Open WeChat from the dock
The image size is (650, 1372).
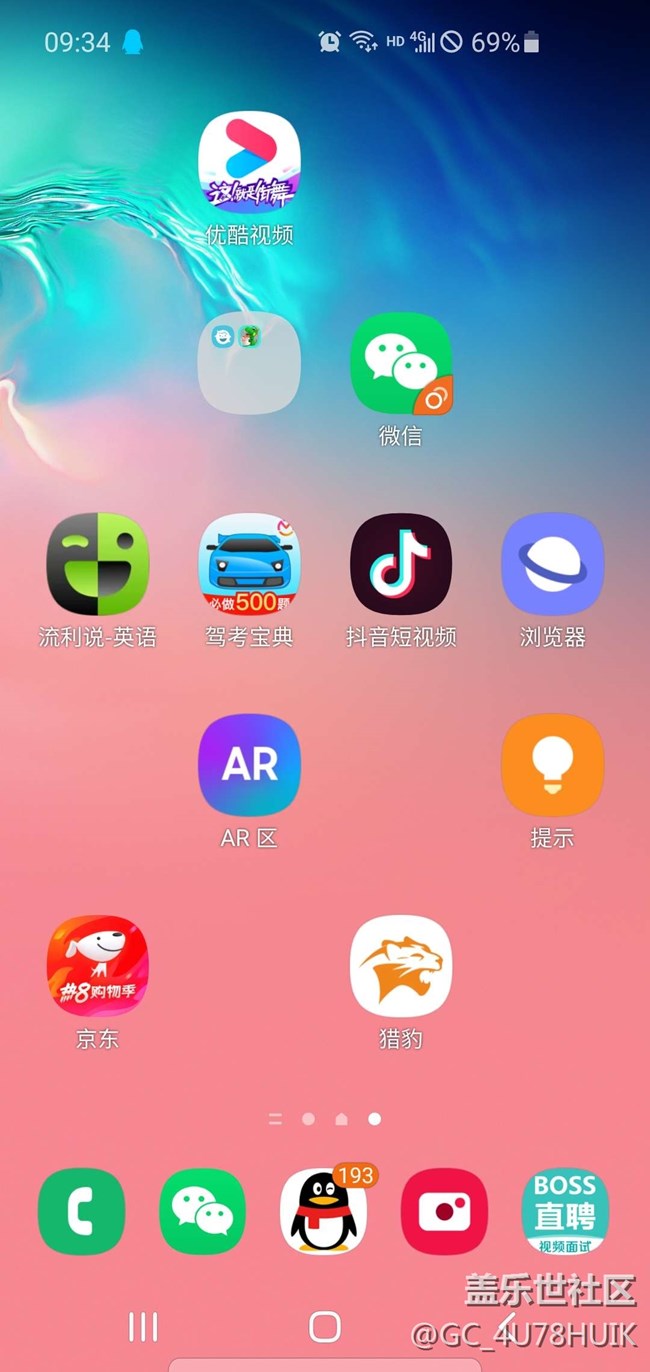click(203, 1211)
